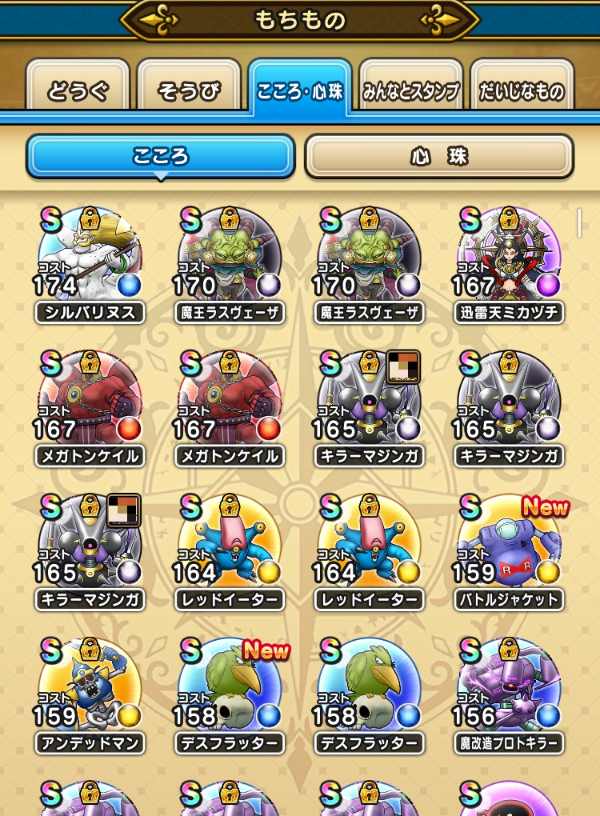Switch to the 心珠 list
This screenshot has width=600, height=816.
439,156
